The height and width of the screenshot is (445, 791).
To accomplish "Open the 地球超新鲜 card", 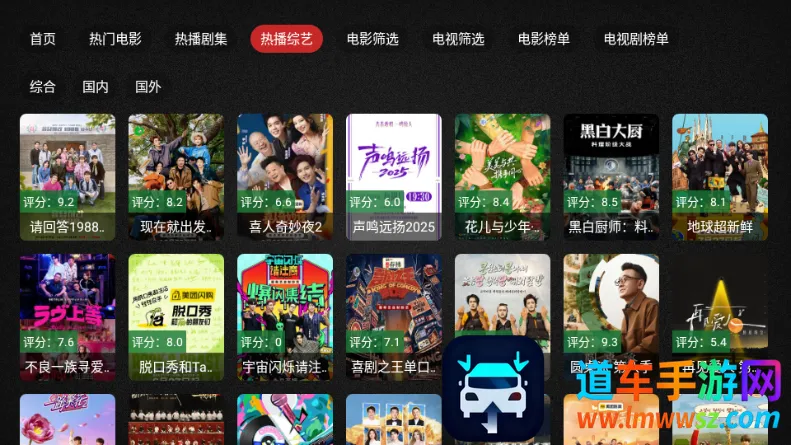I will pos(720,175).
